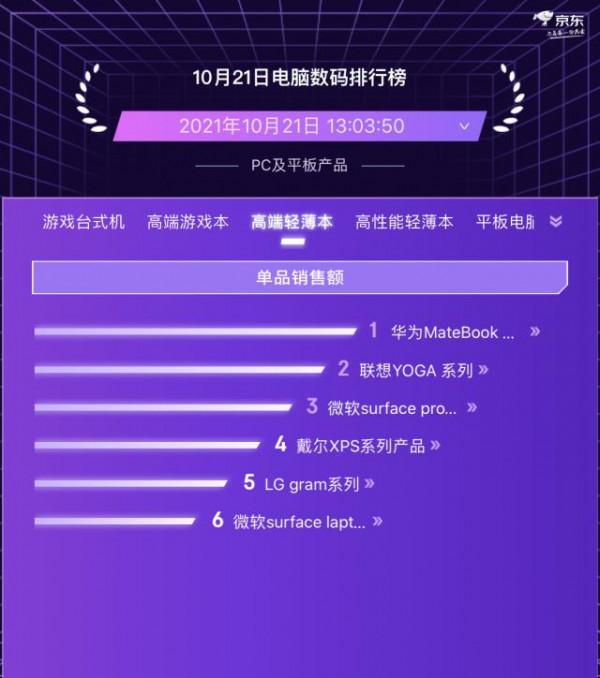Viewport: 600px width, 678px height.
Task: Switch to the 平板电脑 tab
Action: (505, 222)
